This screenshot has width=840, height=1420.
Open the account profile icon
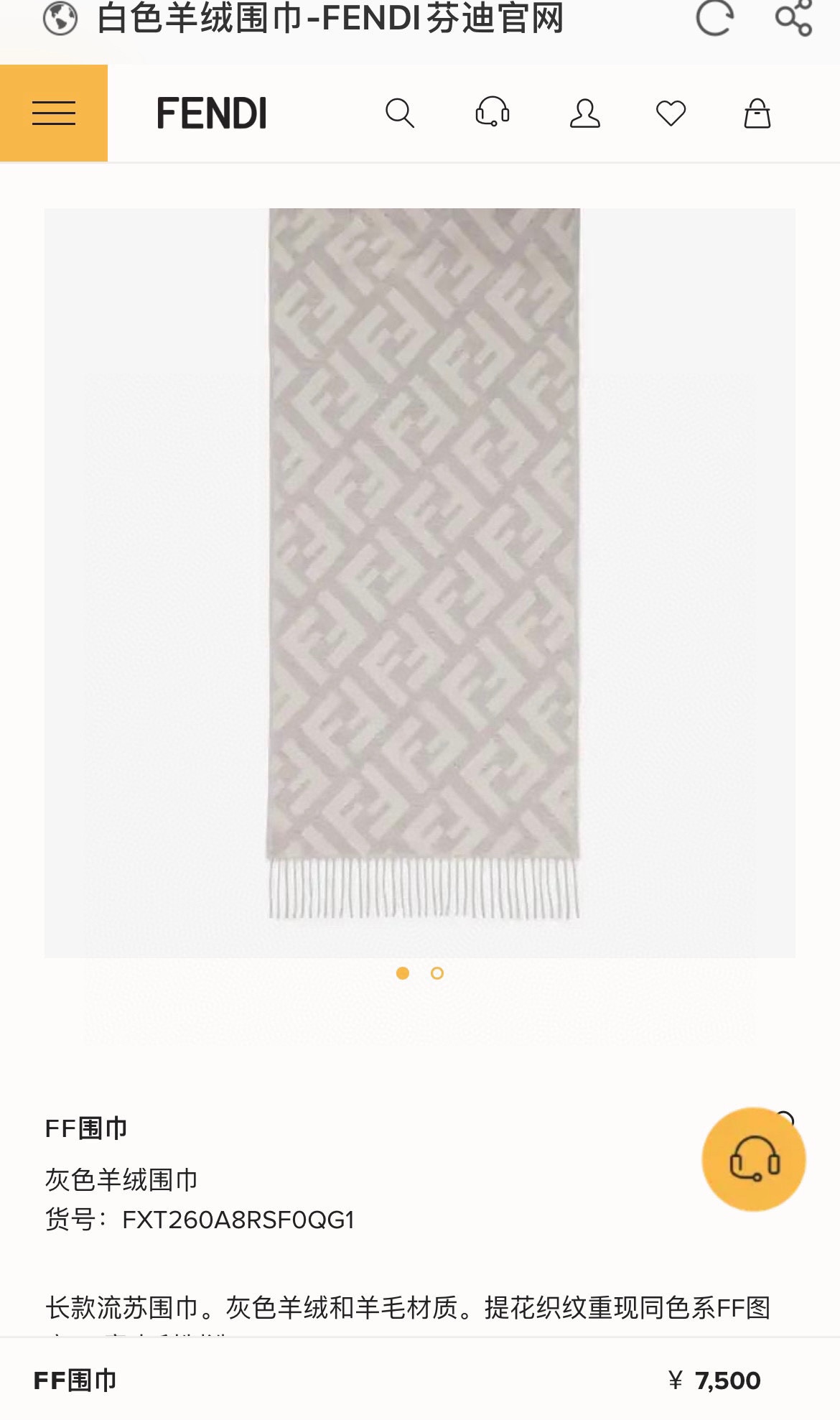pos(584,113)
